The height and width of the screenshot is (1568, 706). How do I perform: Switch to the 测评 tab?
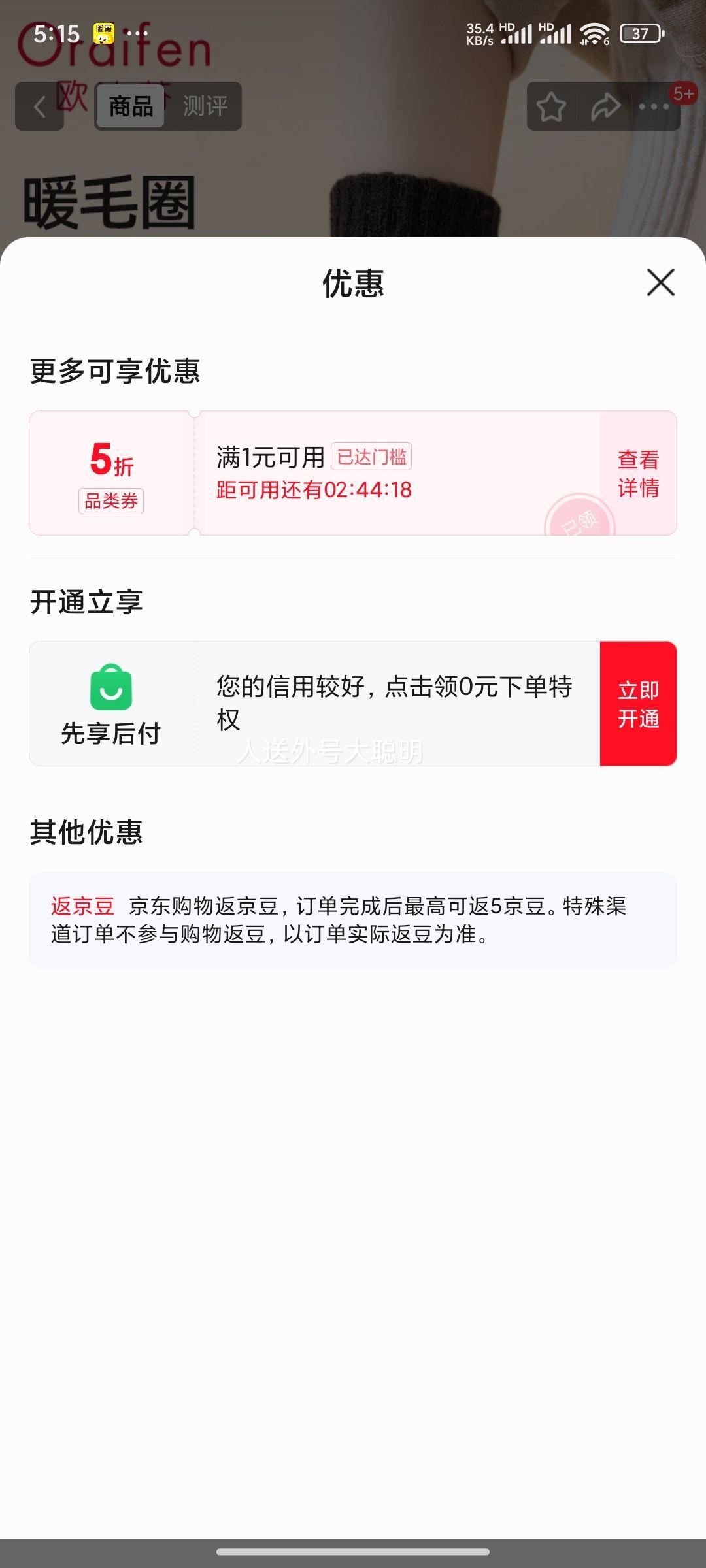pos(205,106)
